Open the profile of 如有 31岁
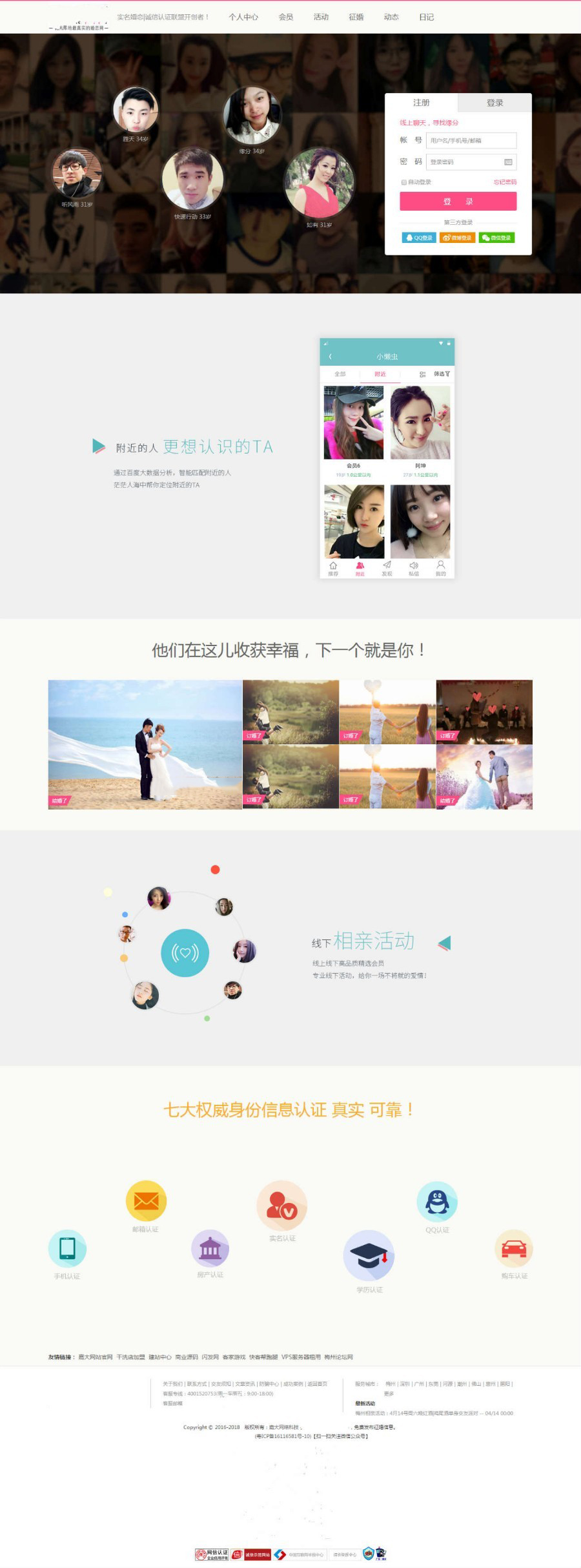 320,183
